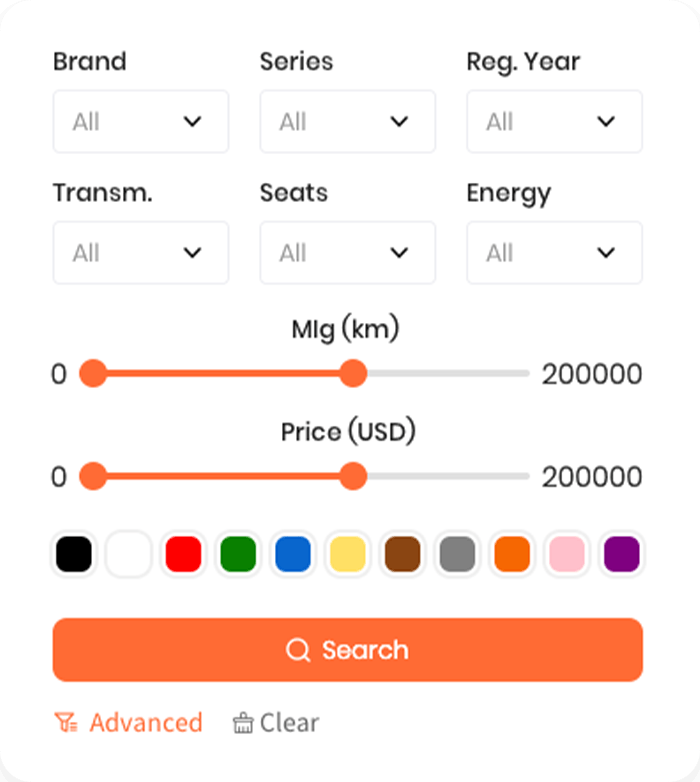The image size is (700, 782).
Task: Open the Transm. dropdown
Action: click(x=140, y=253)
